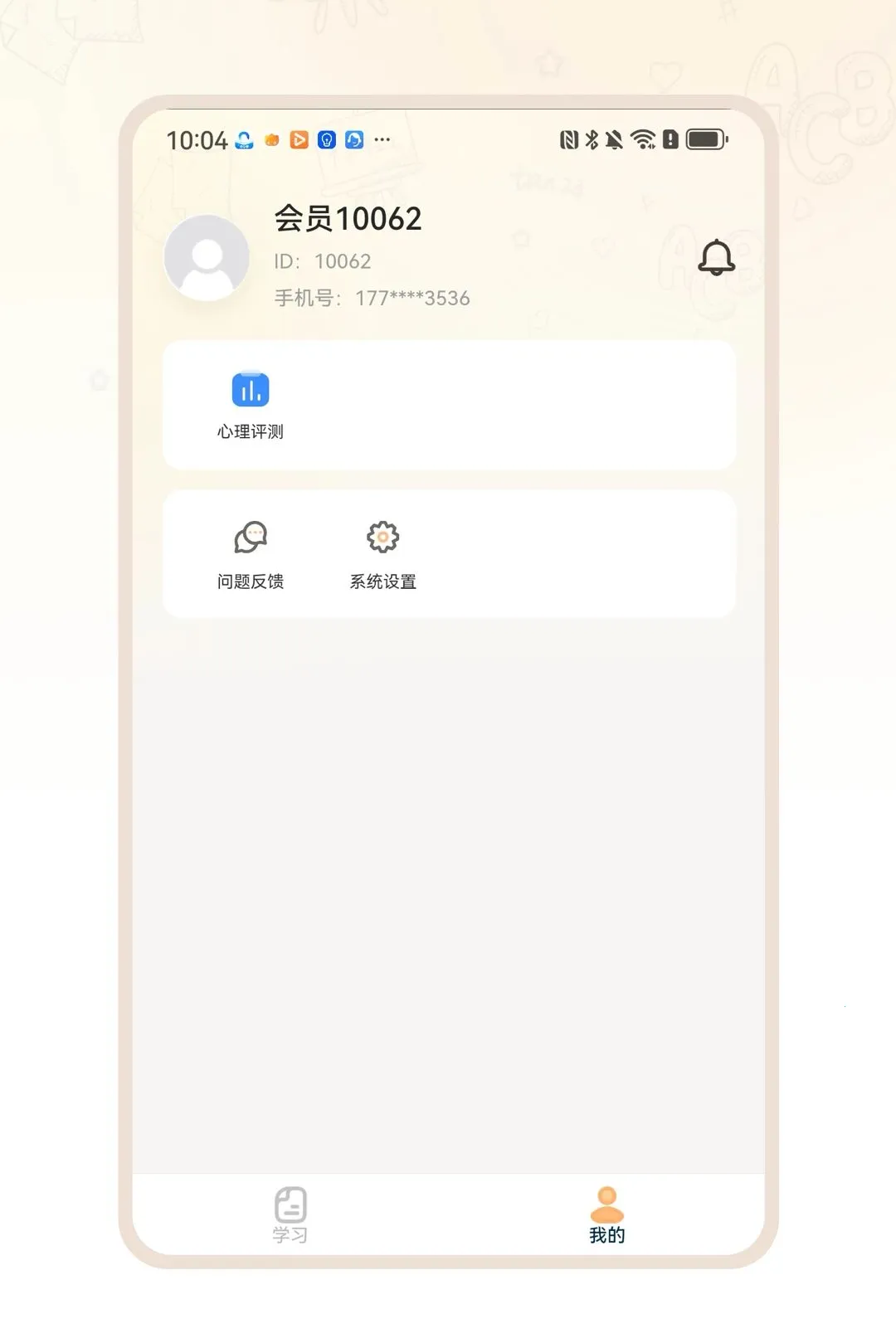
Task: Open the notifications bell
Action: (x=716, y=257)
